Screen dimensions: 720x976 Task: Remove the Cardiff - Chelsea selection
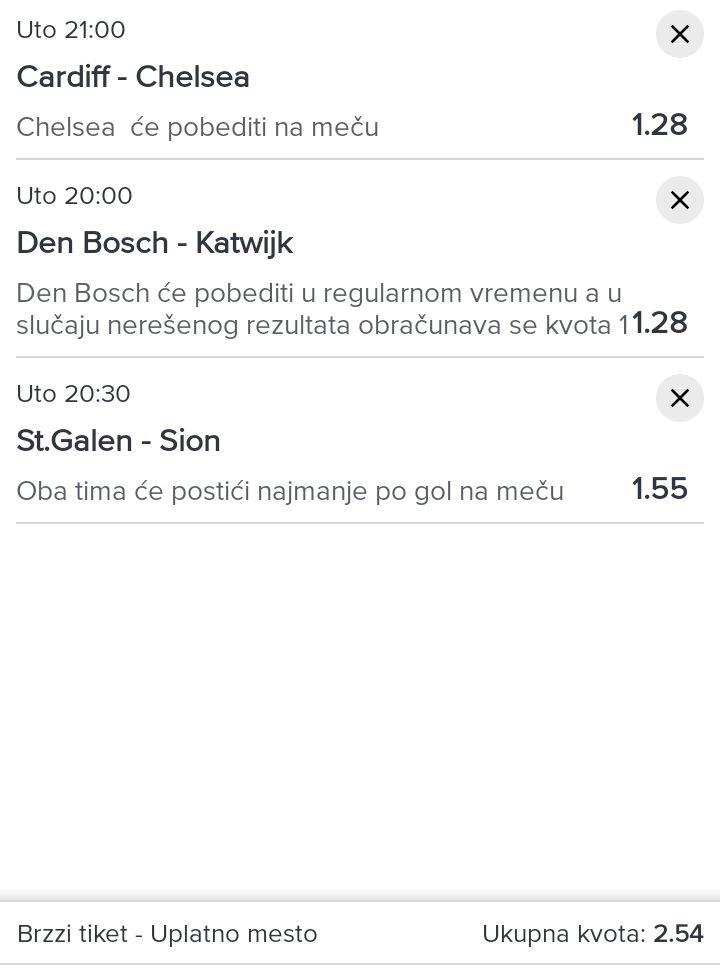679,35
